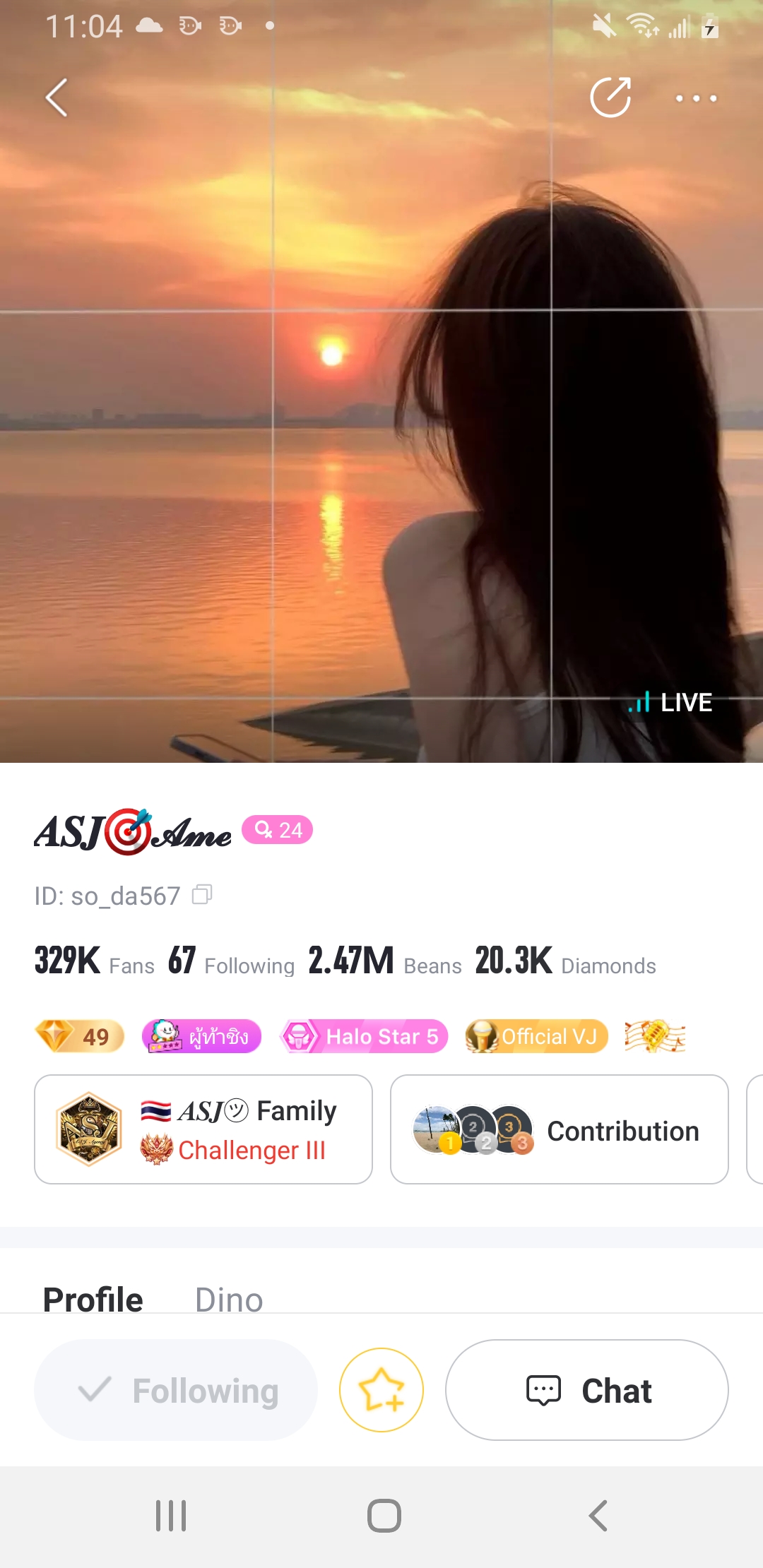Switch to the Dino tab
The height and width of the screenshot is (1568, 763).
pyautogui.click(x=229, y=1299)
